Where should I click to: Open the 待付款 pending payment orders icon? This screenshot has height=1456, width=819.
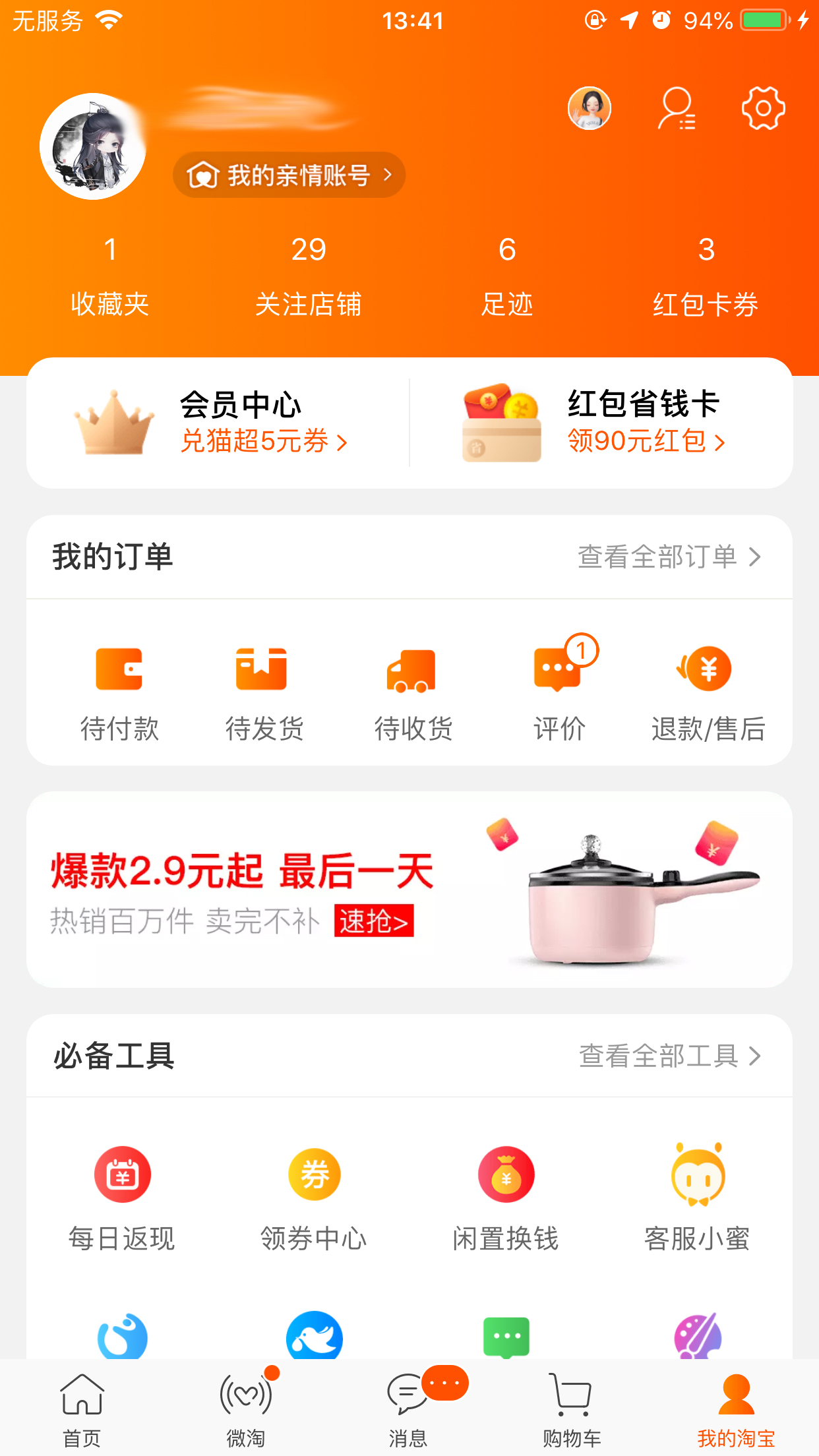[120, 686]
